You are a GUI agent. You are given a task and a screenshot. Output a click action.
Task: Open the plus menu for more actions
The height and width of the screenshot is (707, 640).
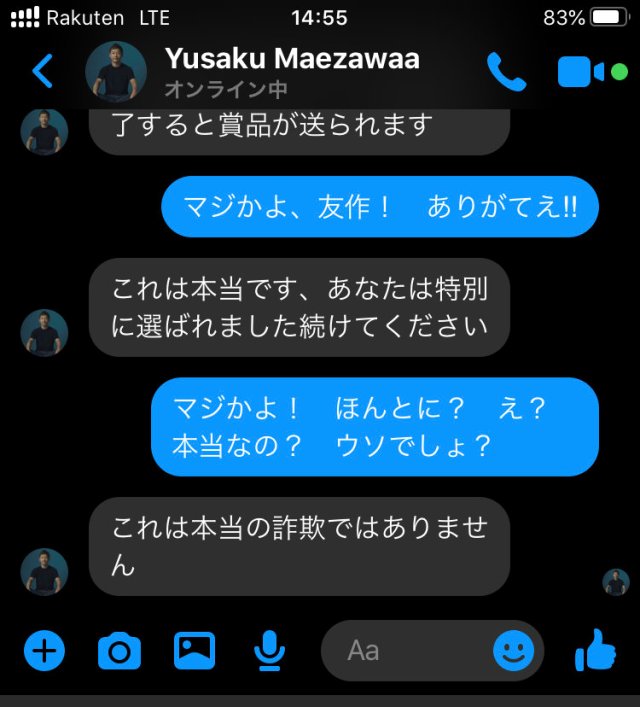tap(44, 652)
